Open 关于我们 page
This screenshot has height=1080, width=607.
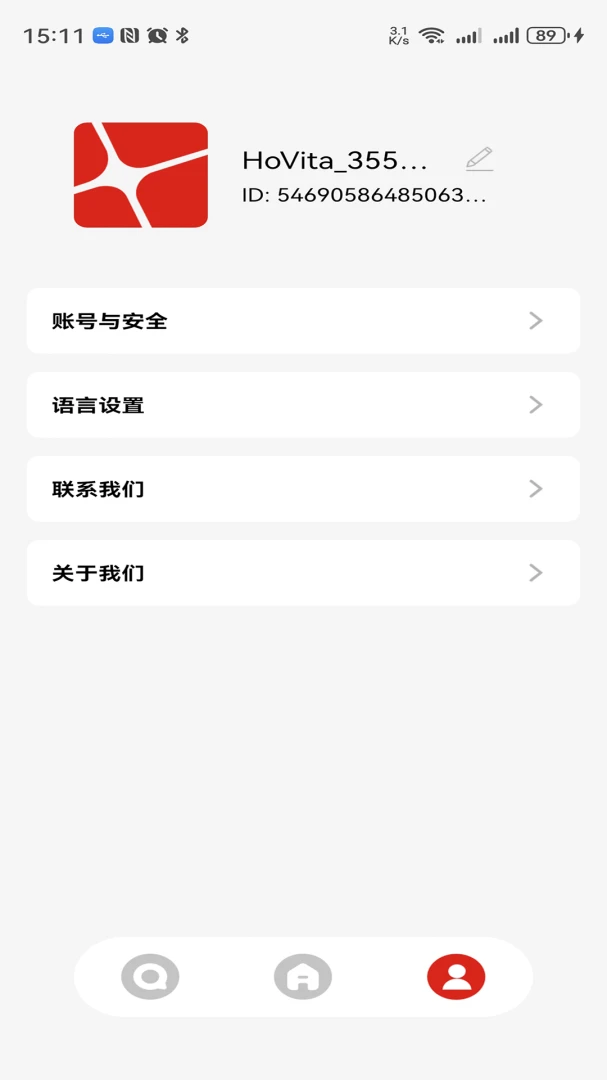click(x=303, y=573)
